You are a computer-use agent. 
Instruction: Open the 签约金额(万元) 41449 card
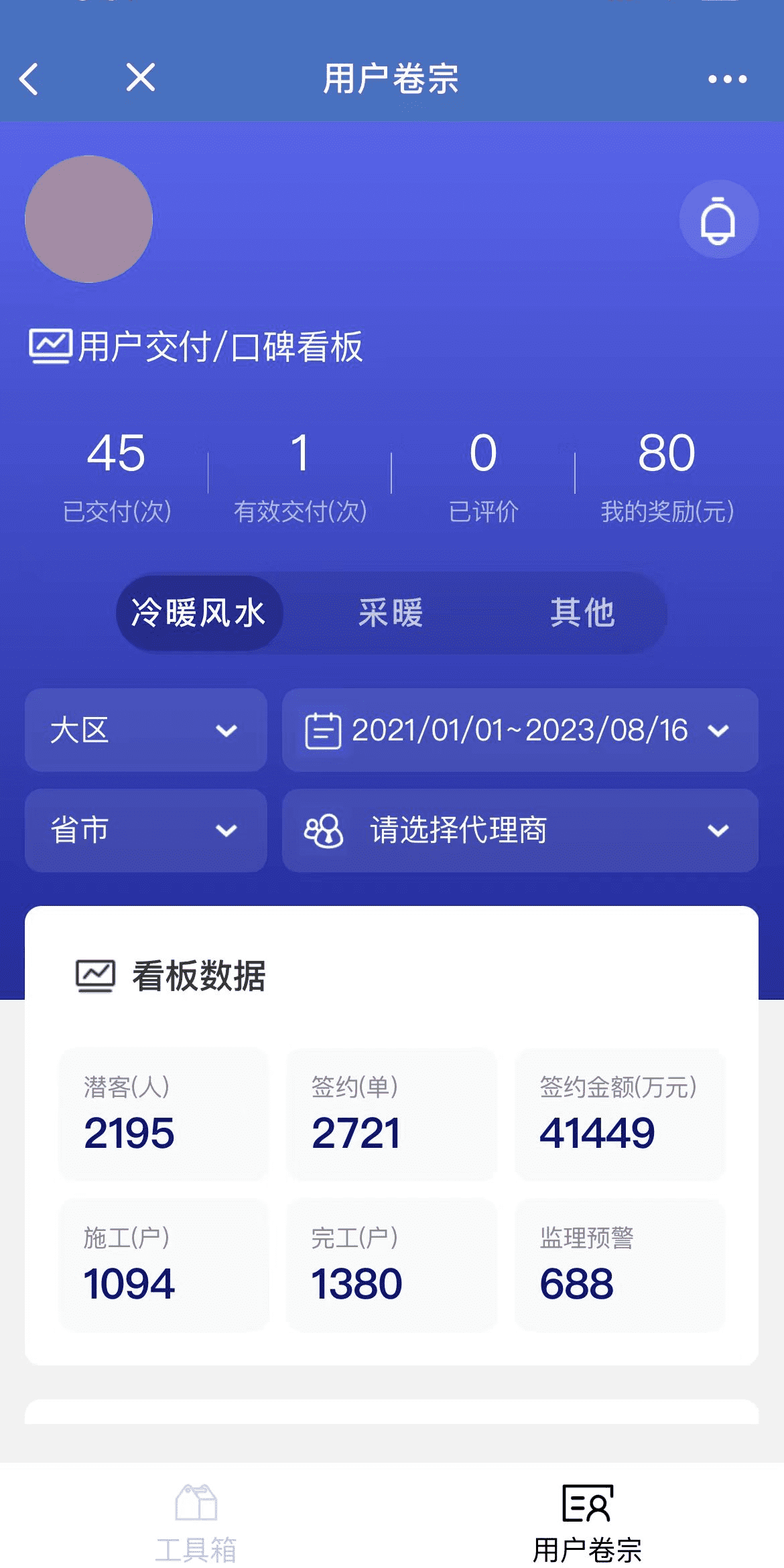619,1115
